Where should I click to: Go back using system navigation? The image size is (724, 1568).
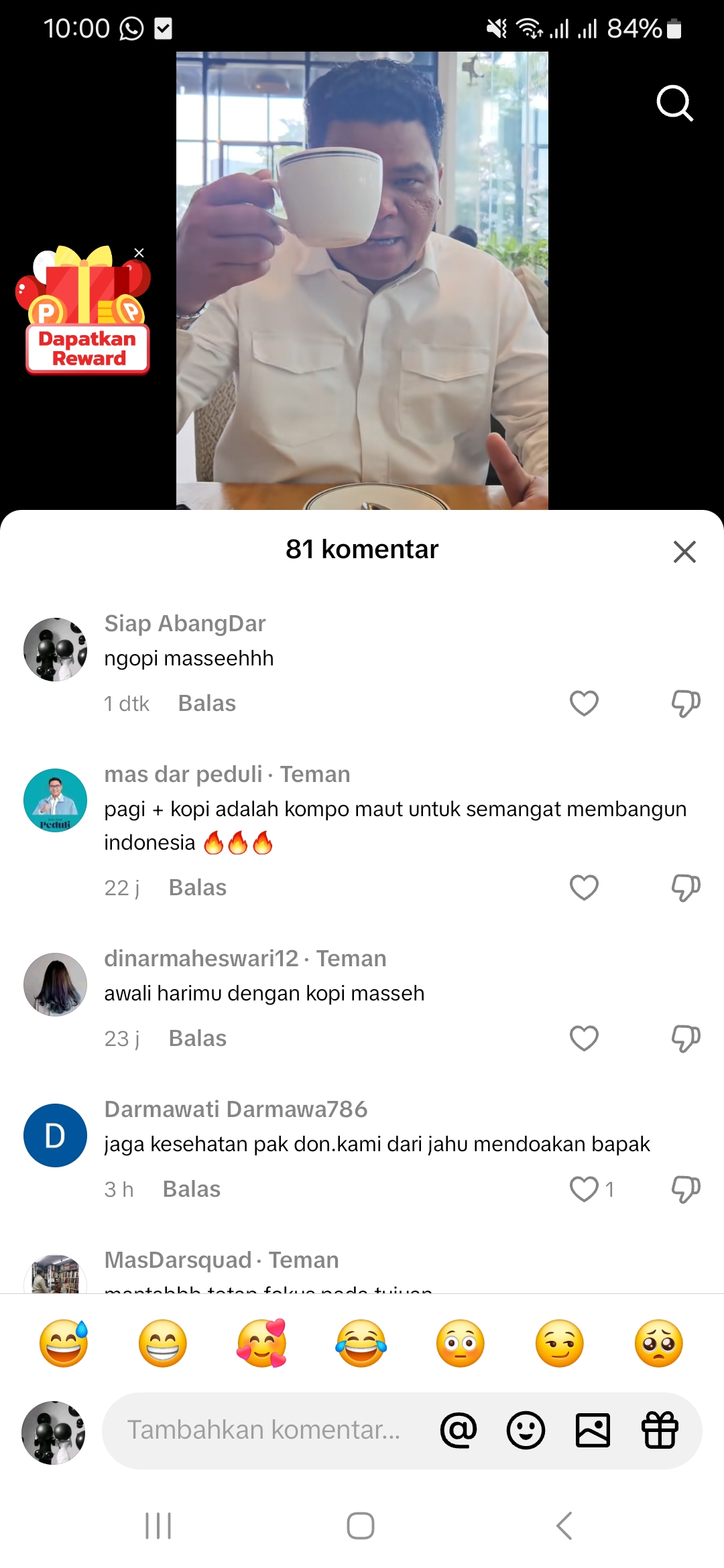(x=564, y=1526)
